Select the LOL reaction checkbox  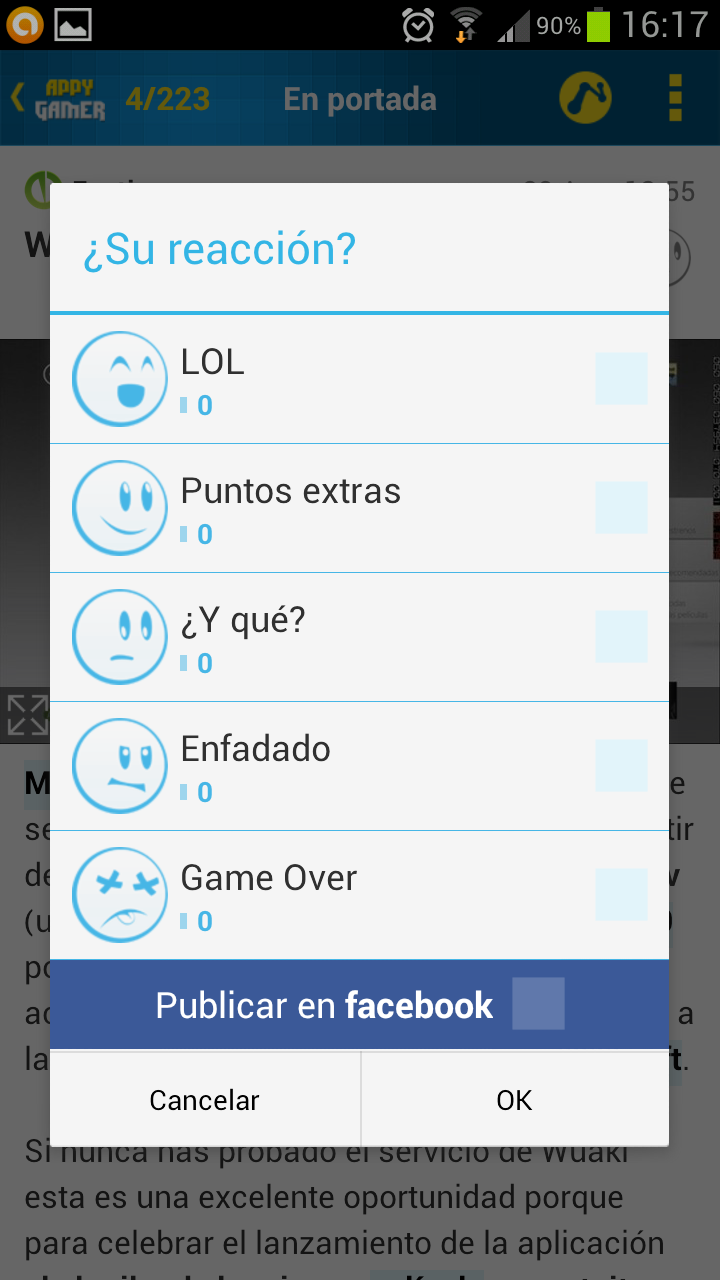pyautogui.click(x=621, y=378)
